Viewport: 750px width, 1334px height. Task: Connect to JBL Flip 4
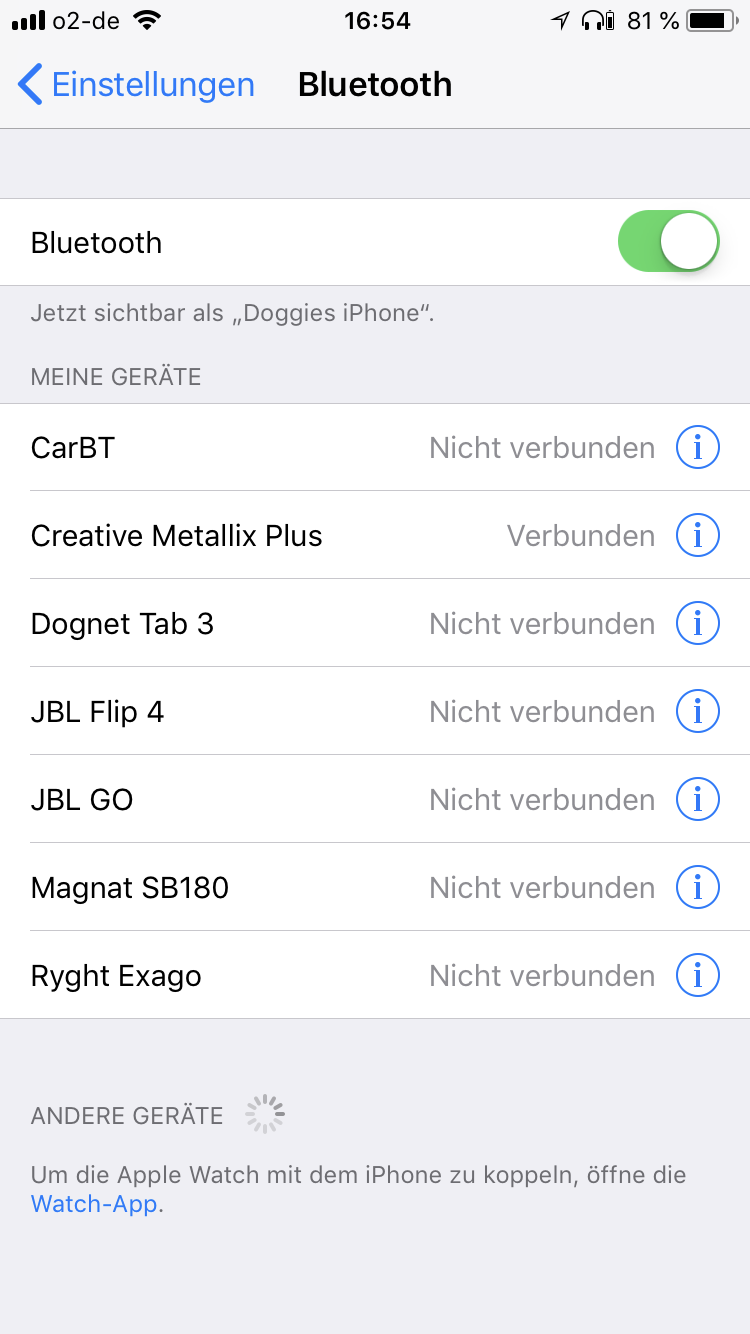click(x=300, y=712)
